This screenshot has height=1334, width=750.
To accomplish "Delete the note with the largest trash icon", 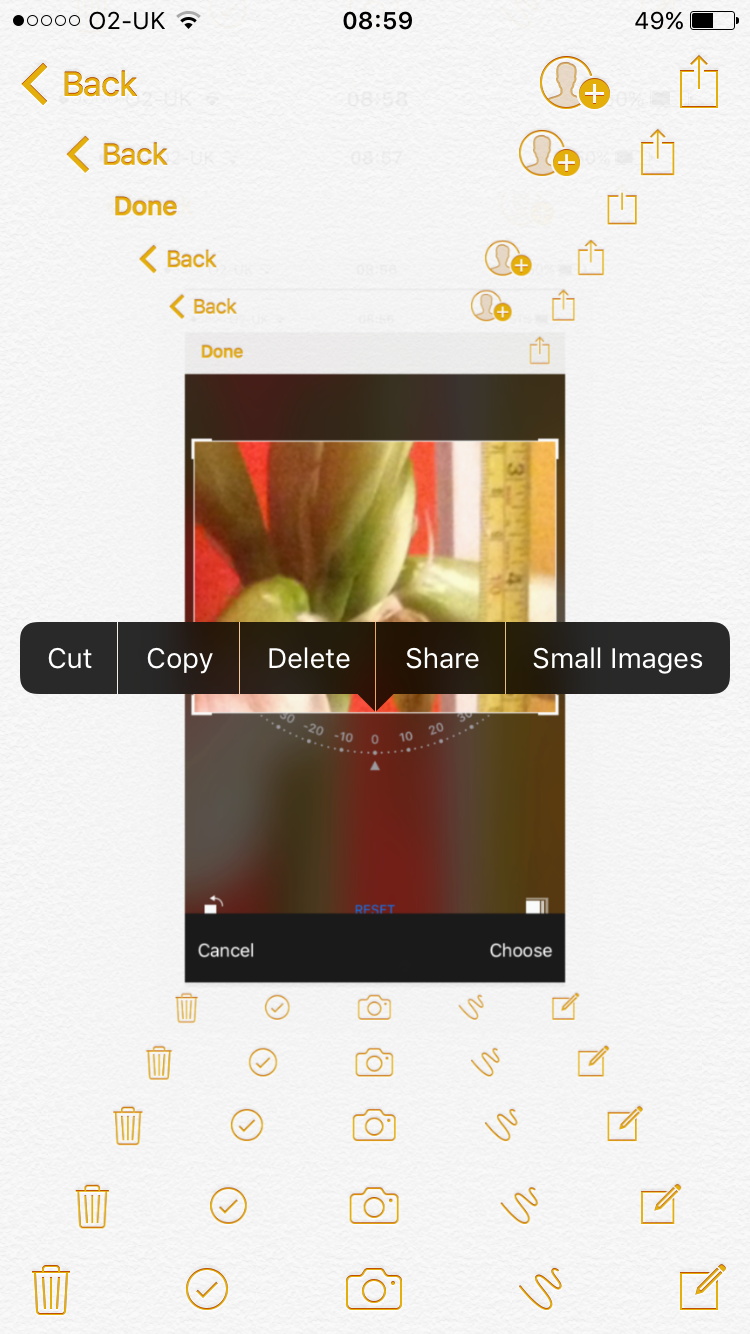I will point(50,1289).
